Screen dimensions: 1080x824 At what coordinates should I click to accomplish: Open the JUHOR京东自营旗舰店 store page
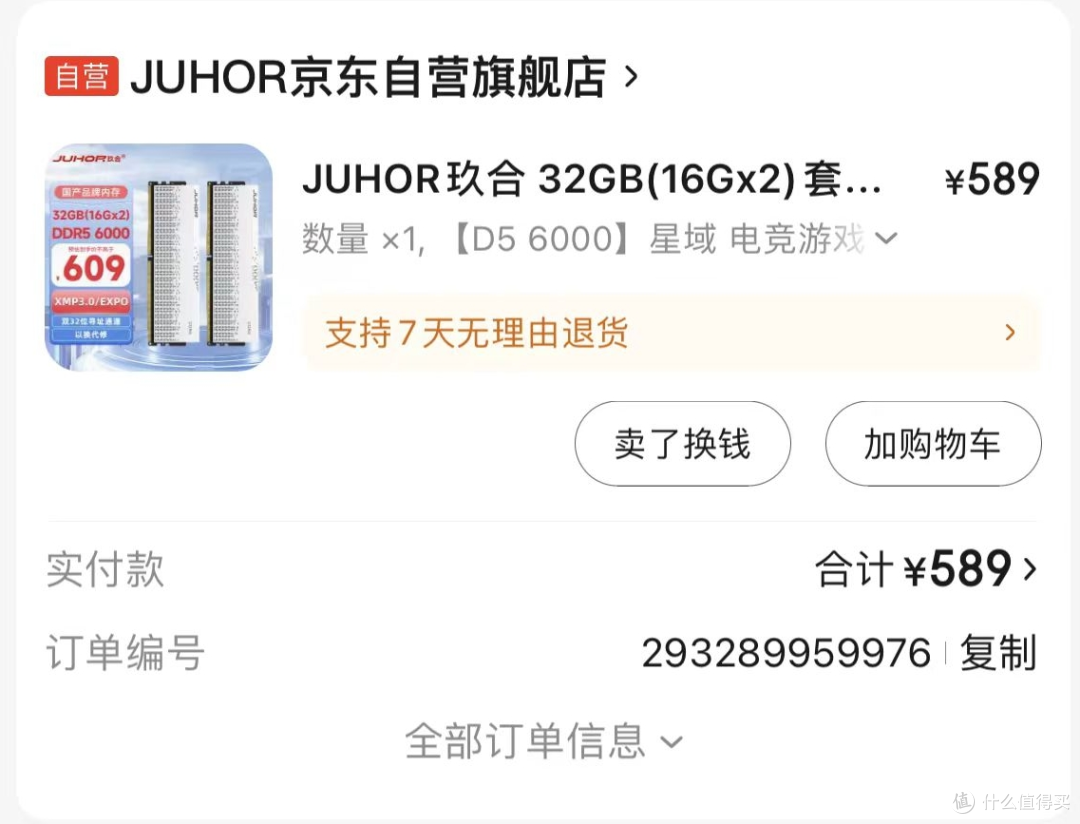pos(368,77)
